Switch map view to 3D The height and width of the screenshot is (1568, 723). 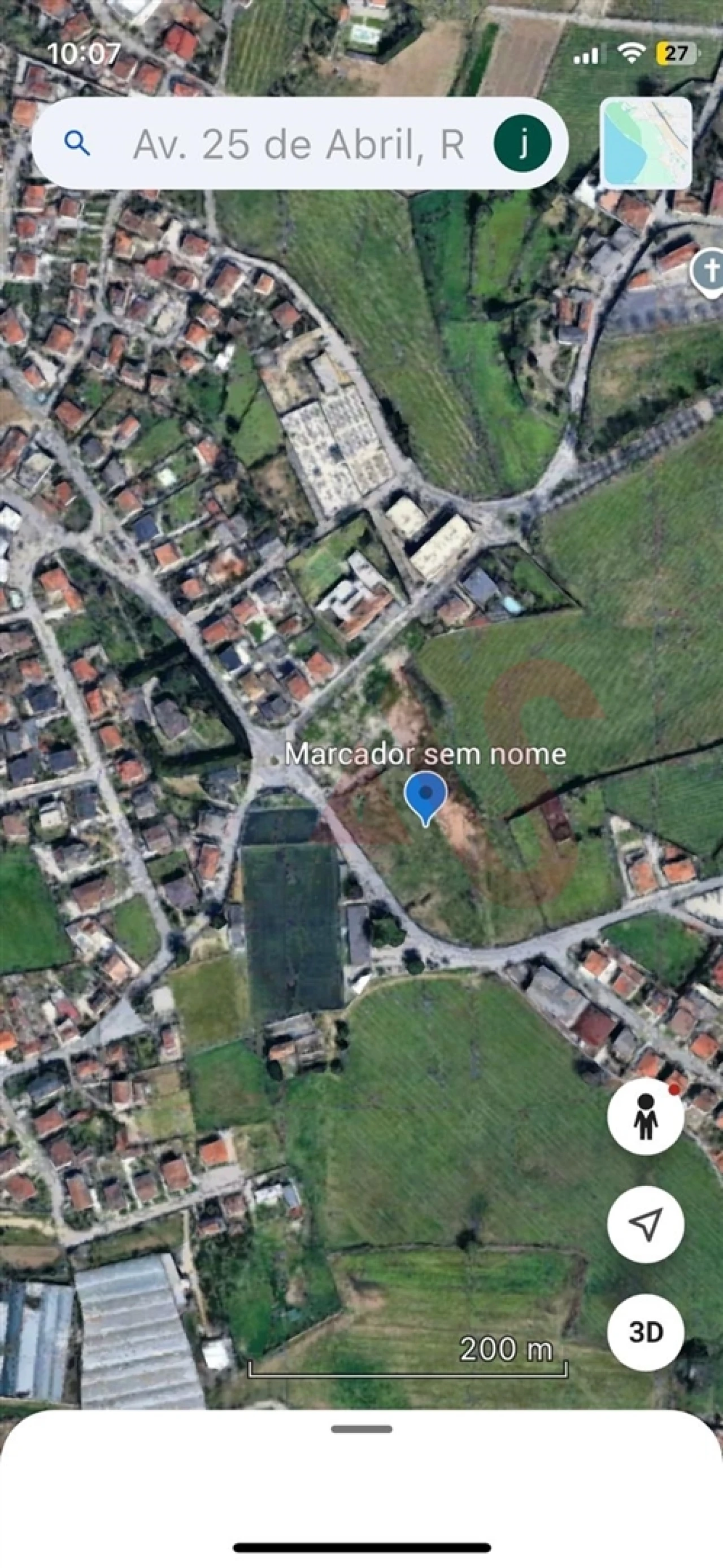pyautogui.click(x=647, y=1331)
